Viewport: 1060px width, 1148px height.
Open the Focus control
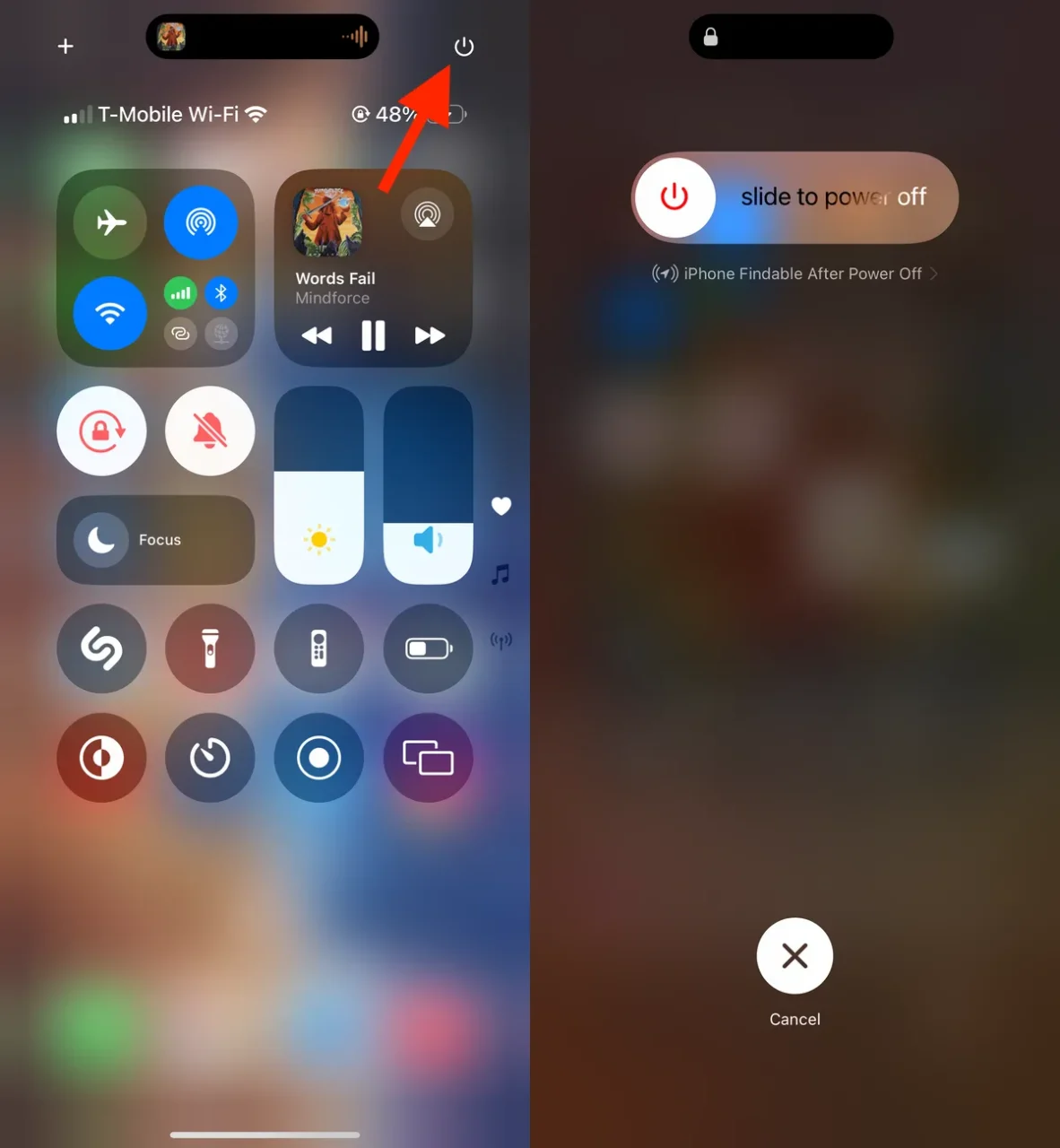pyautogui.click(x=155, y=540)
